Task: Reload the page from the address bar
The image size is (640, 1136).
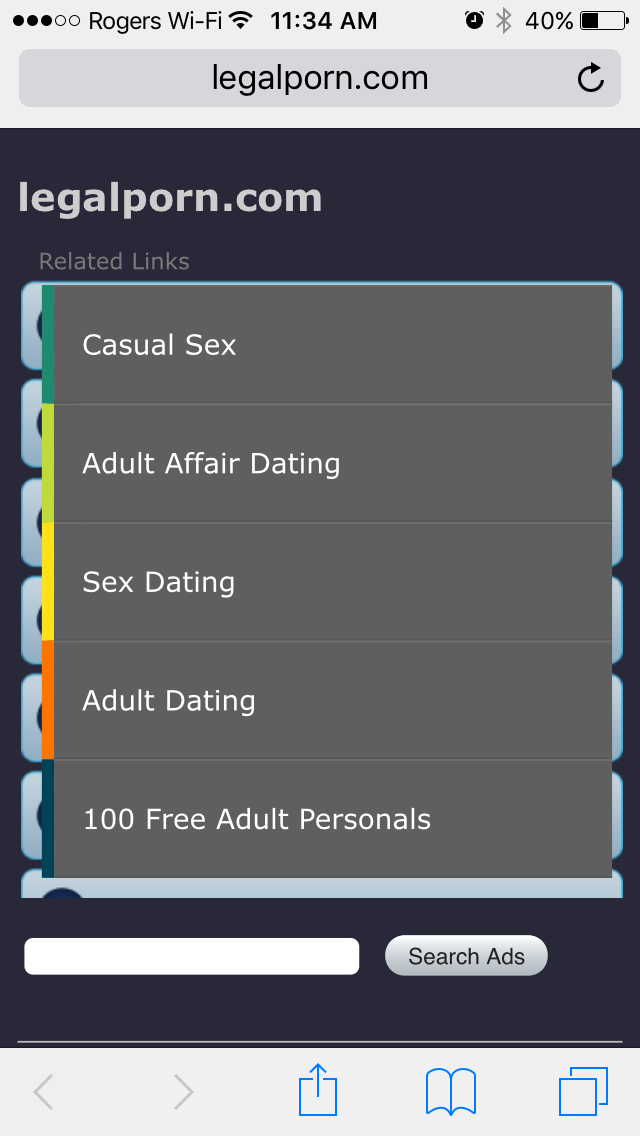Action: pyautogui.click(x=591, y=78)
